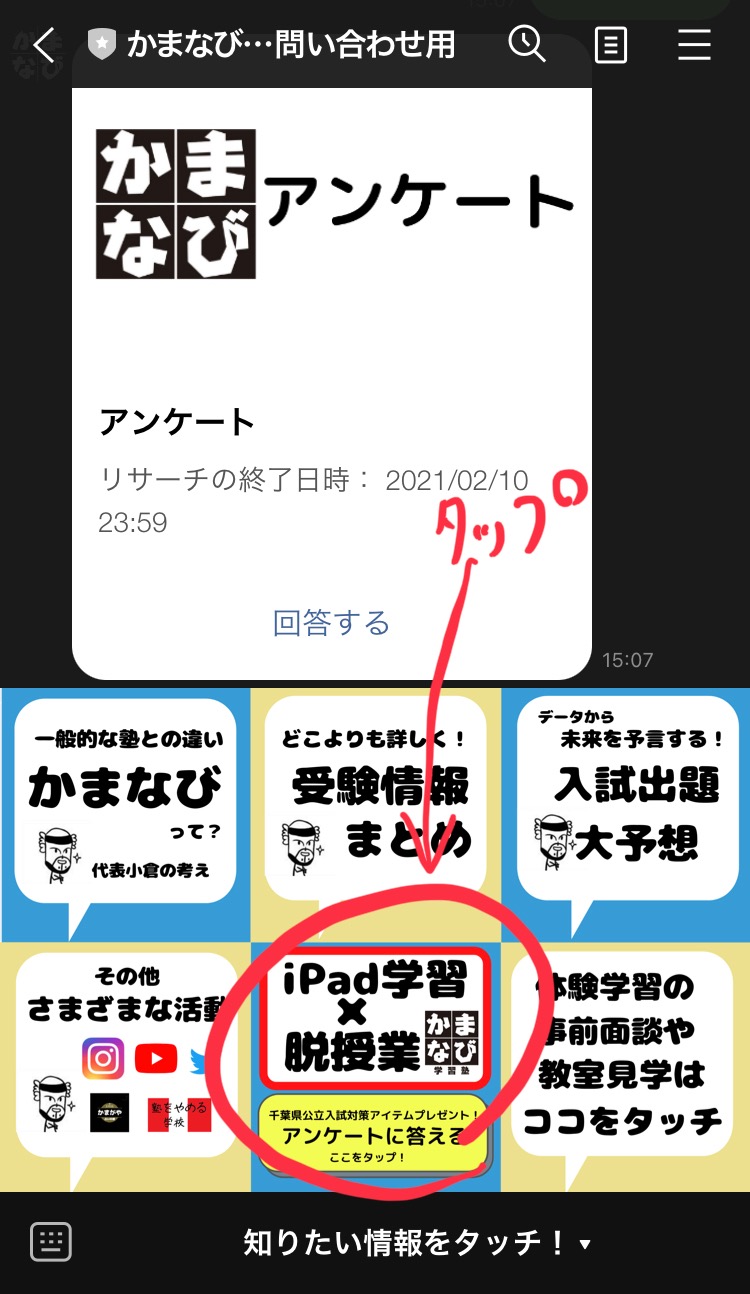Open the hamburger chat menu

[x=694, y=45]
